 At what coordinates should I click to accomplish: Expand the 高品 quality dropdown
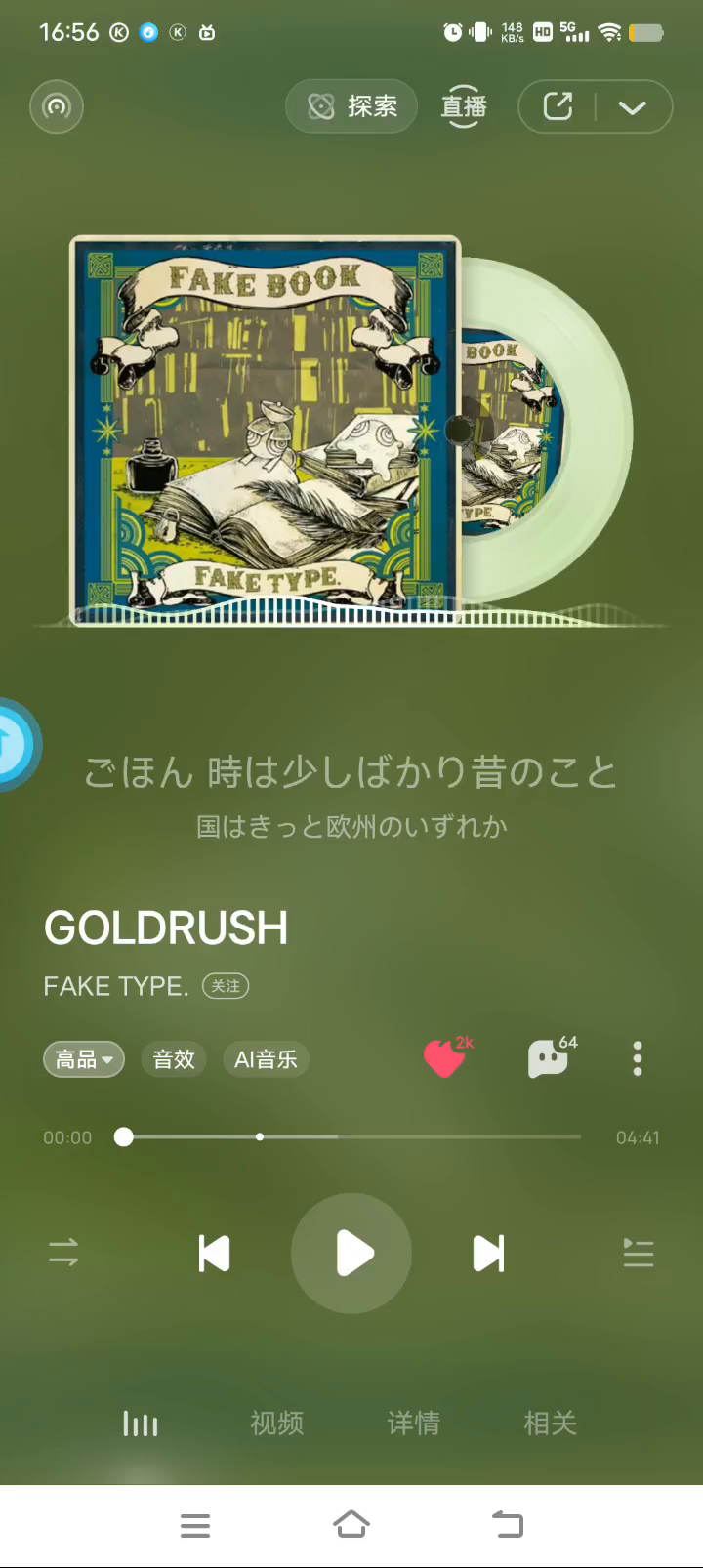tap(84, 1059)
